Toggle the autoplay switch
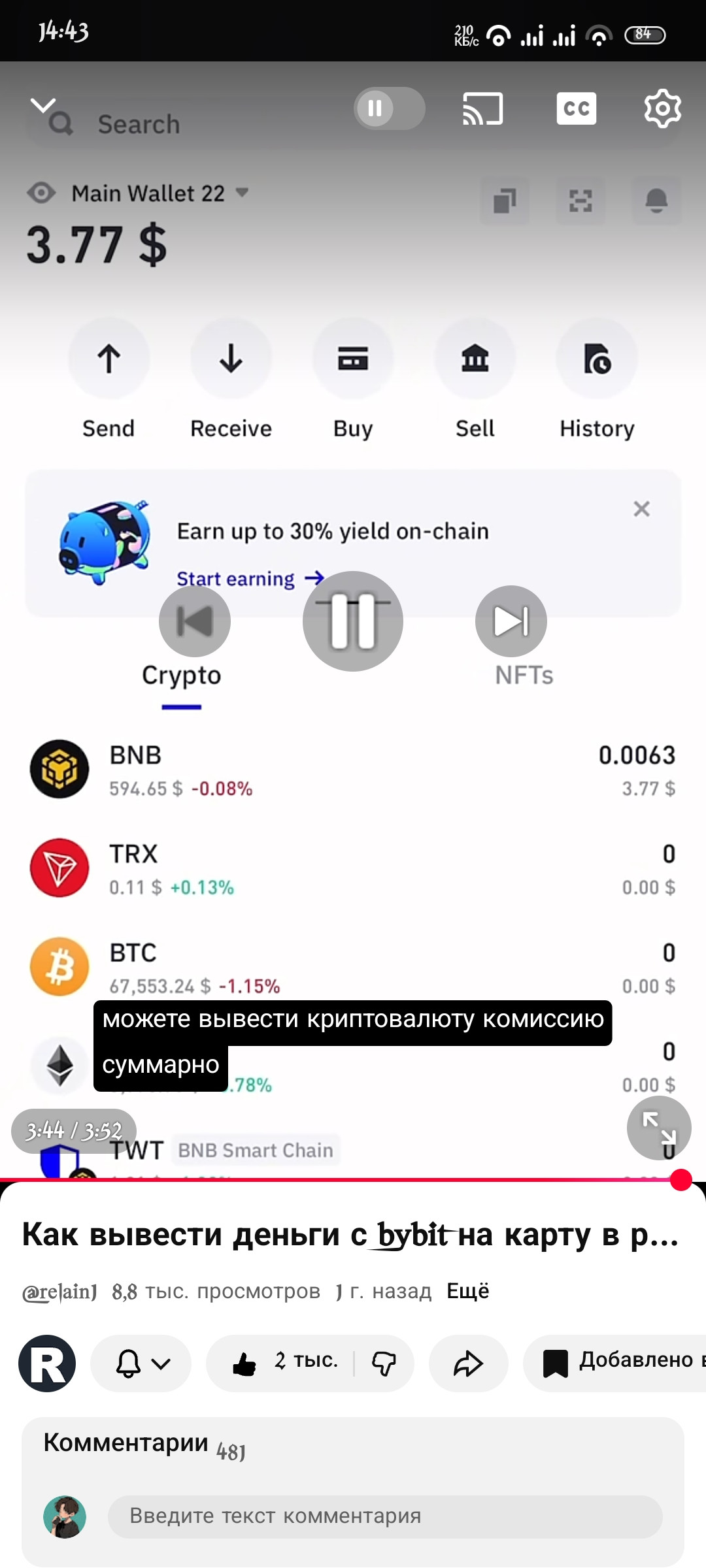 point(389,108)
